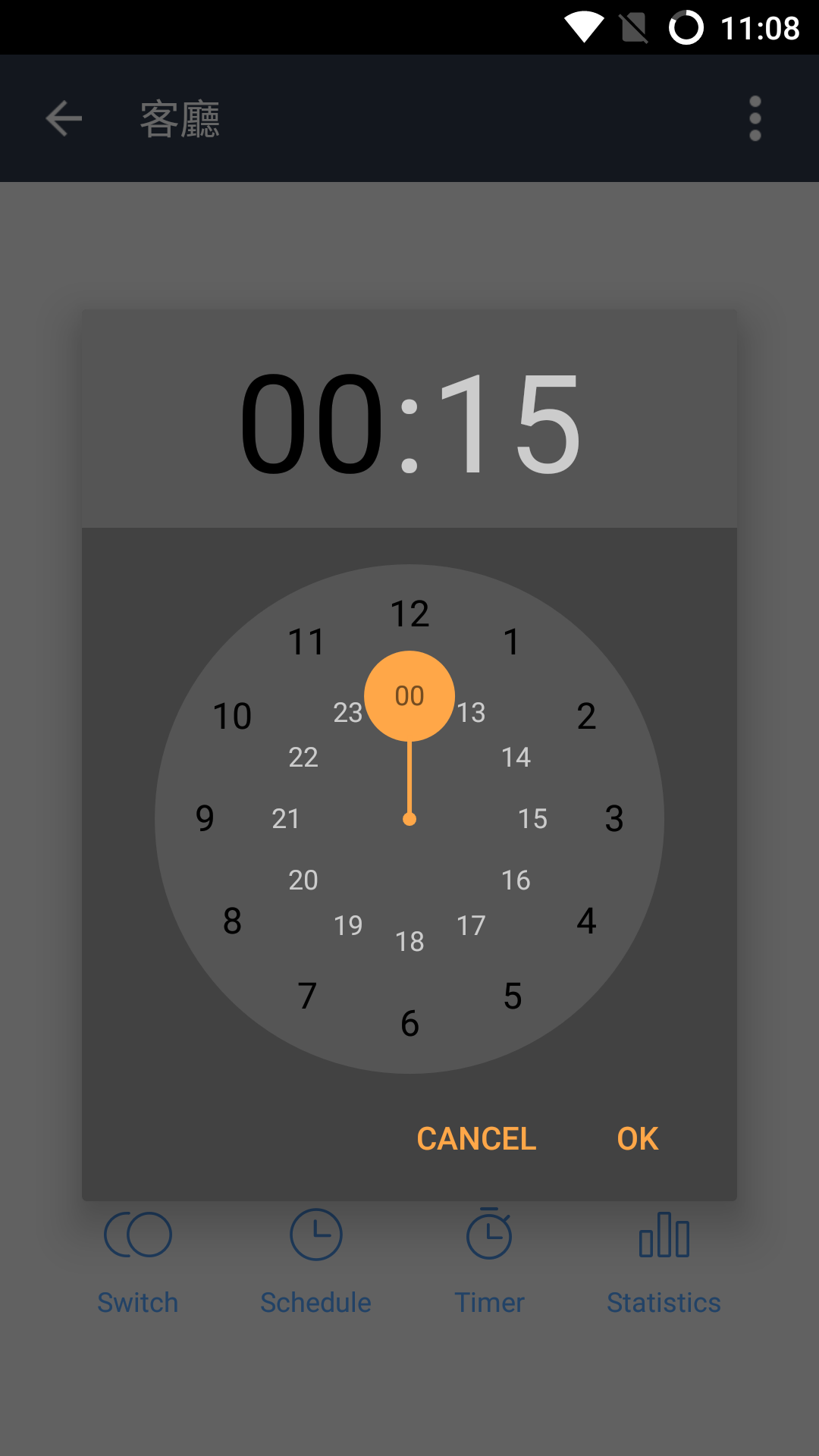Choose hour 18 on the inner ring
819x1456 pixels.
[409, 942]
